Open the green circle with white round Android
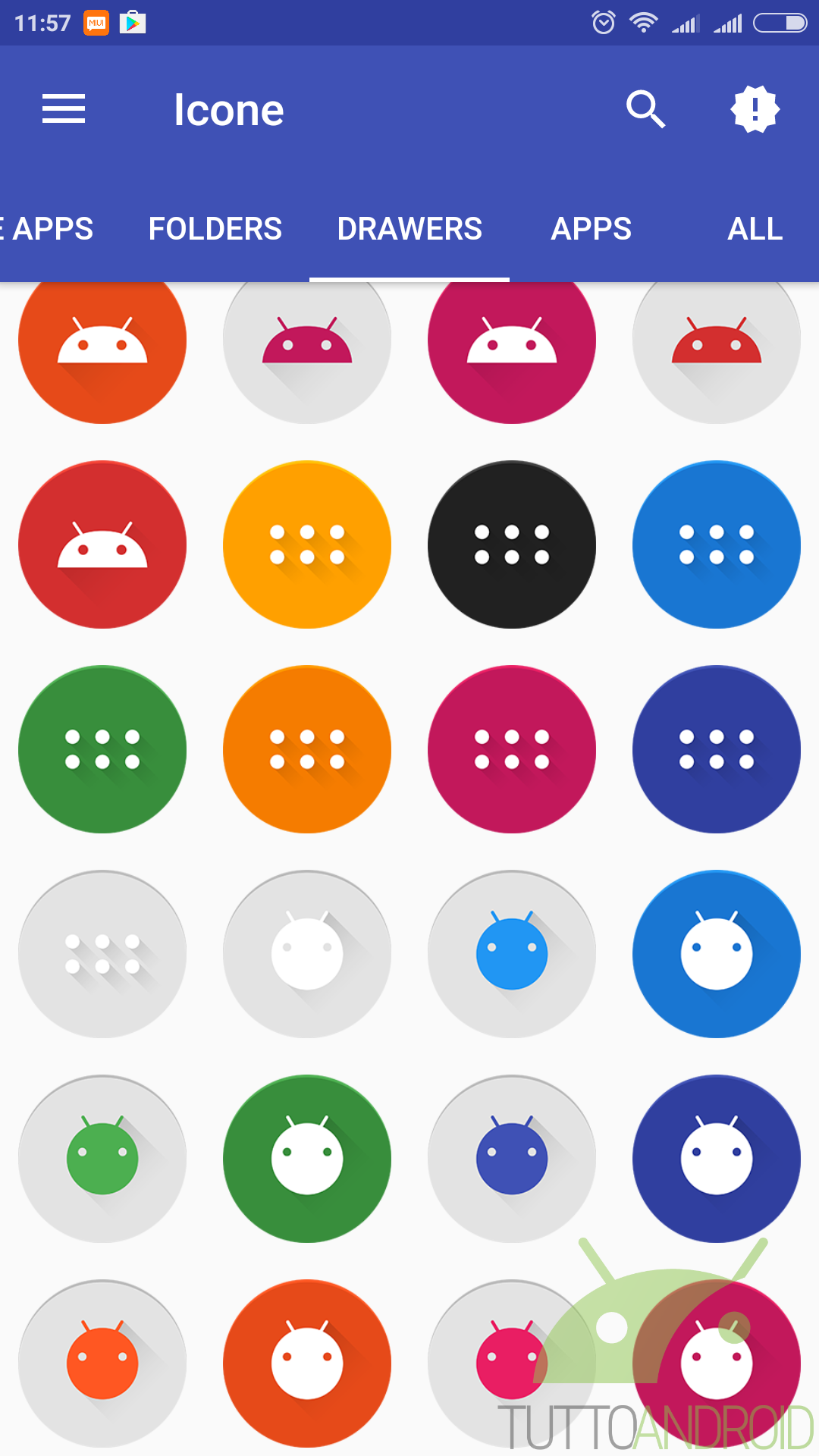The width and height of the screenshot is (819, 1456). click(x=307, y=1159)
